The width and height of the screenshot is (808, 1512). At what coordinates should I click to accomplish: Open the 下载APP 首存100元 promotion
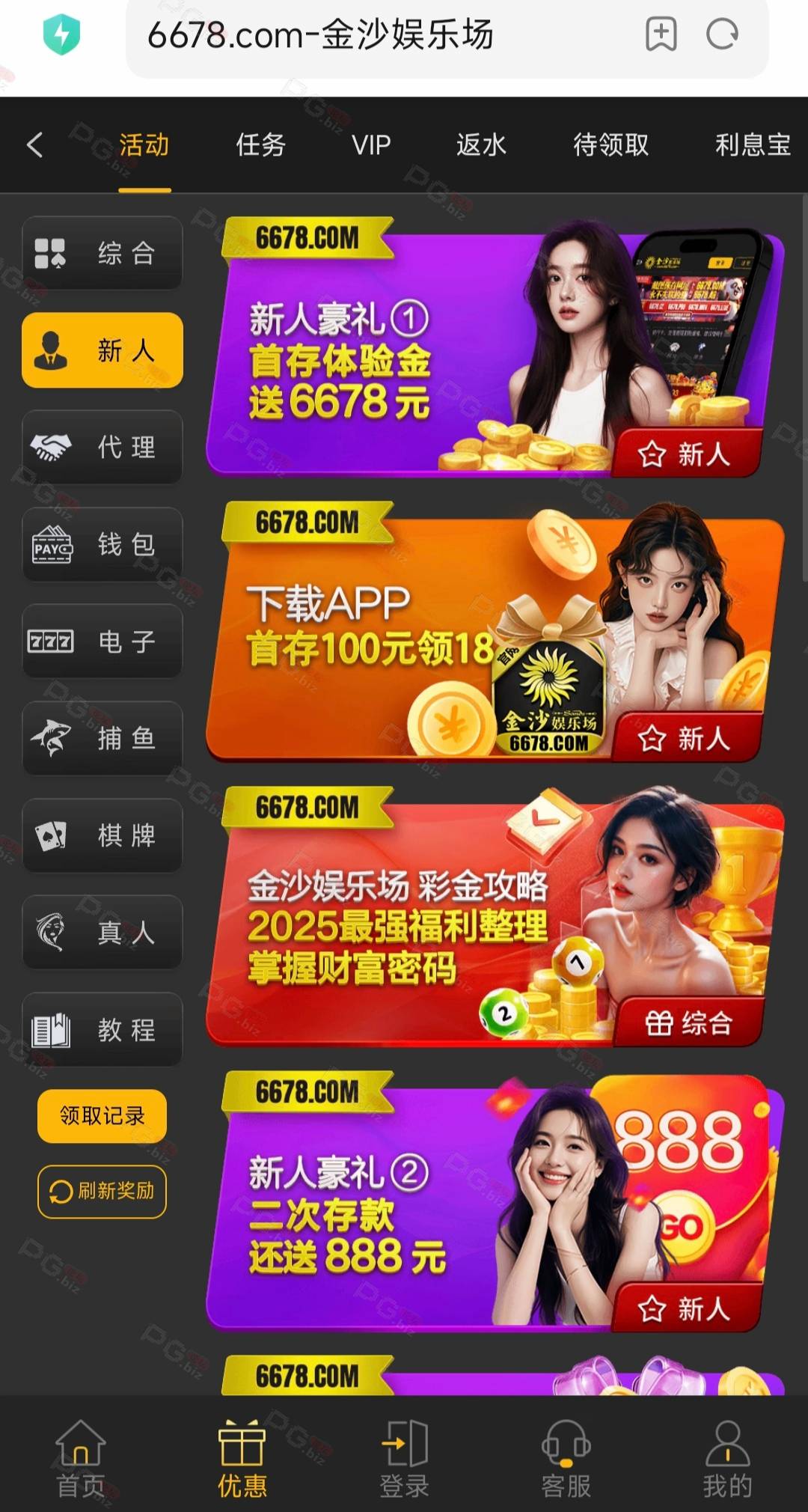[x=495, y=632]
